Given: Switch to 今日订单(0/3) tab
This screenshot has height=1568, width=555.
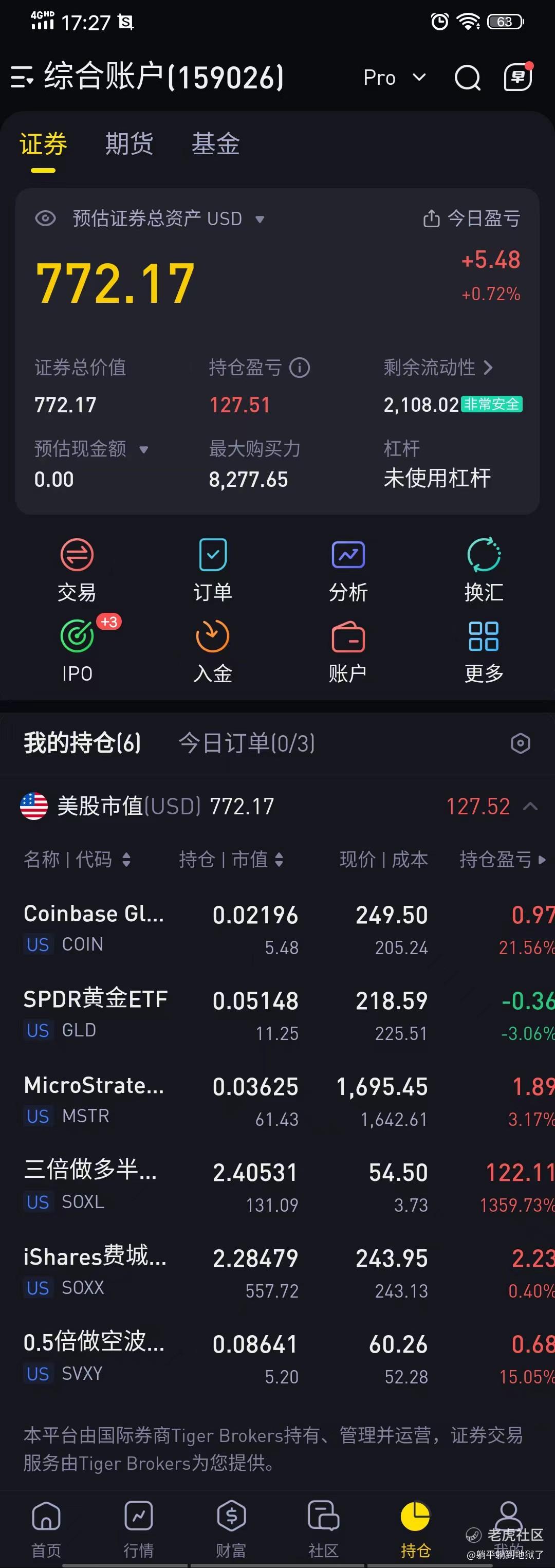Looking at the screenshot, I should pyautogui.click(x=247, y=743).
